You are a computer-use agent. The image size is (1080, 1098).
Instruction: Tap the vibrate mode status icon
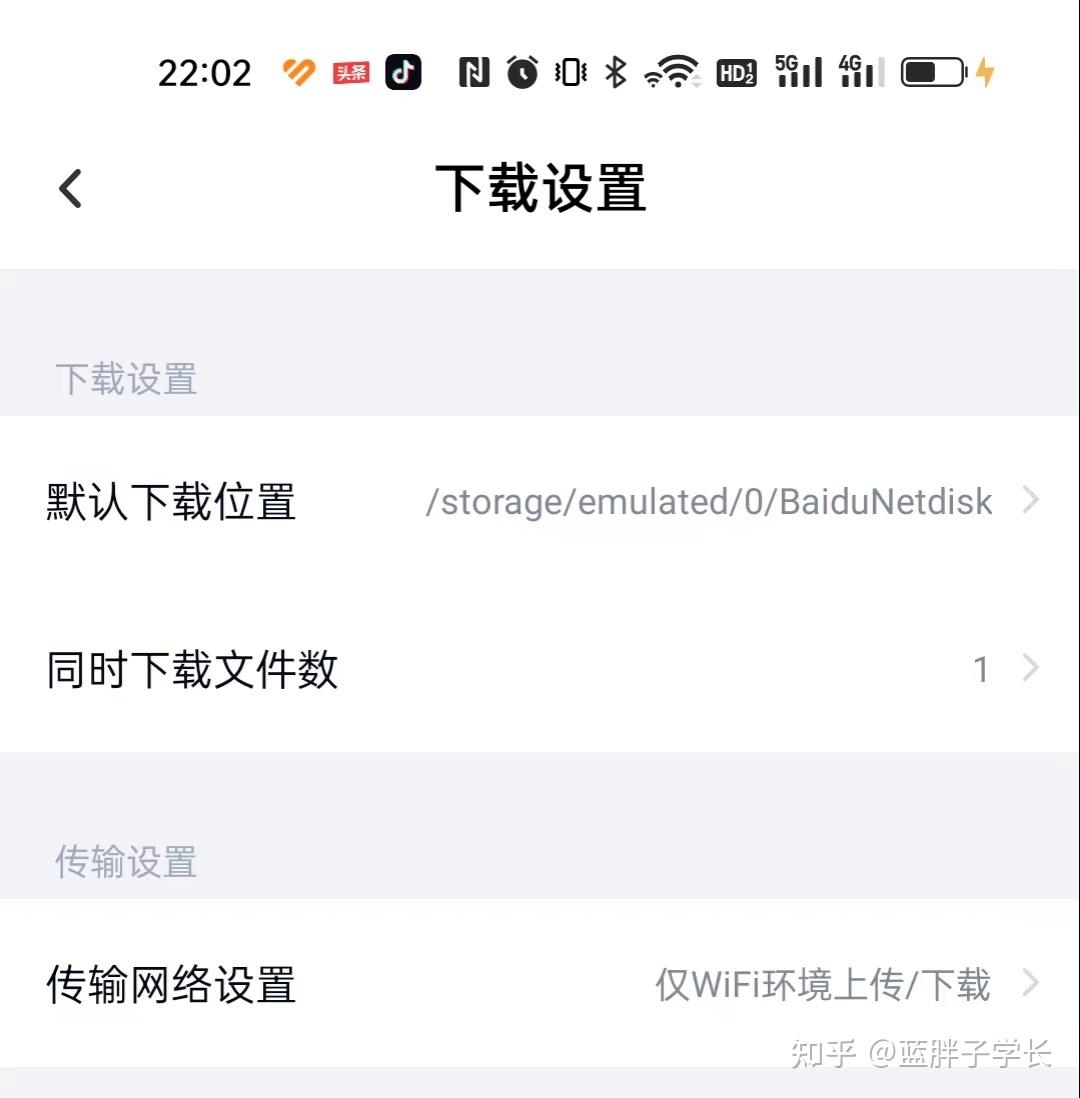click(x=569, y=72)
